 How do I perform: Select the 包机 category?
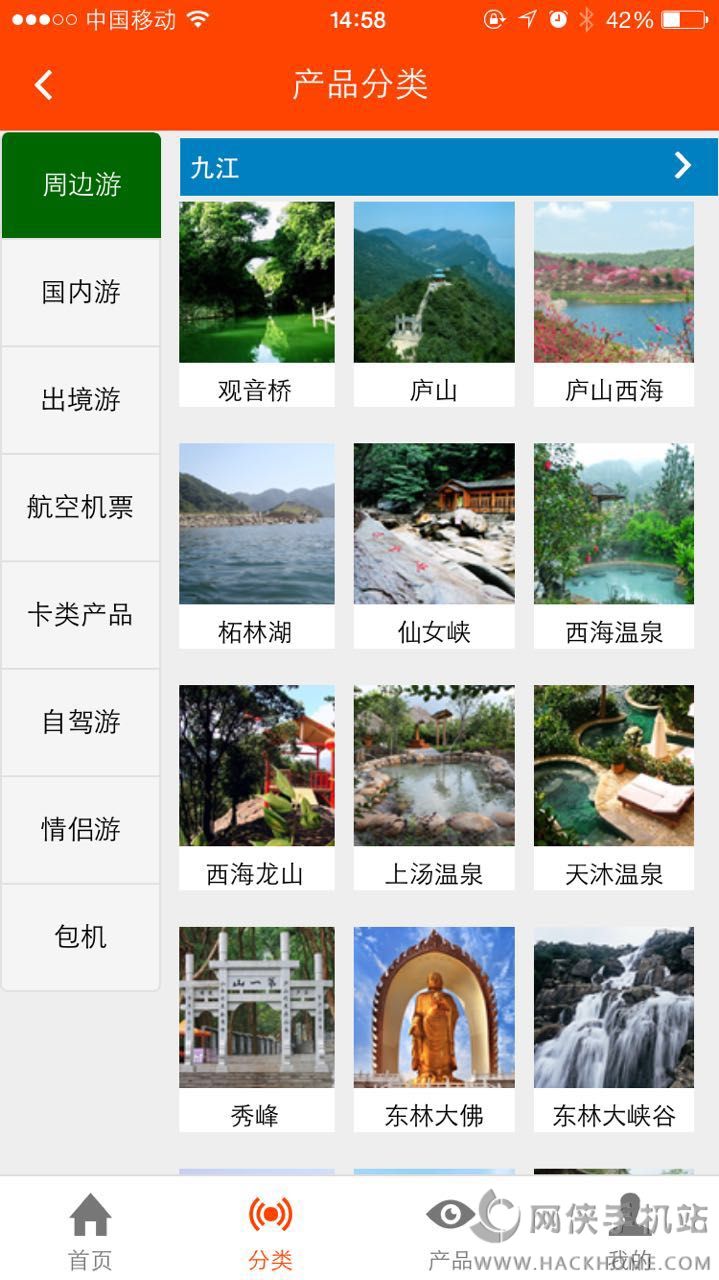[81, 937]
